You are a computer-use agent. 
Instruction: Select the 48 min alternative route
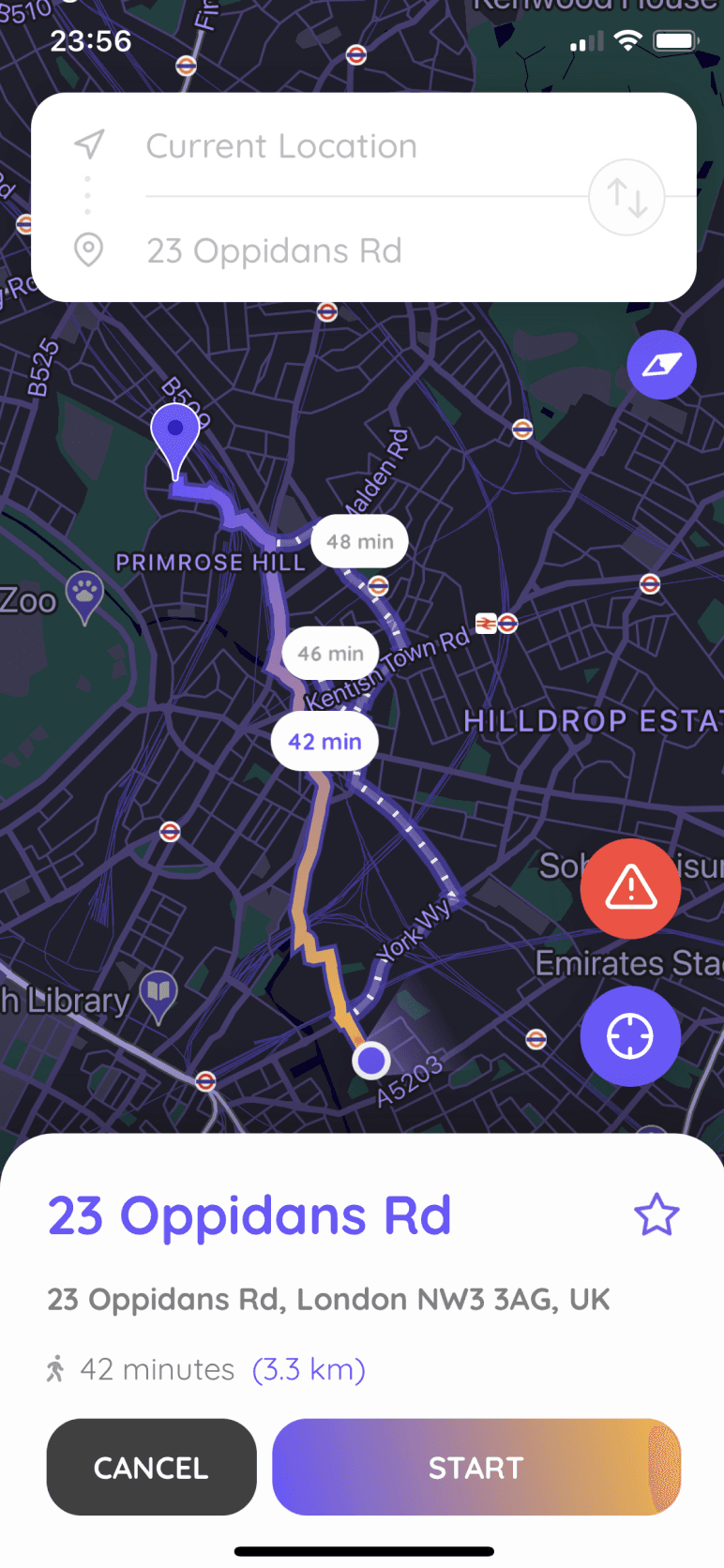tap(360, 541)
